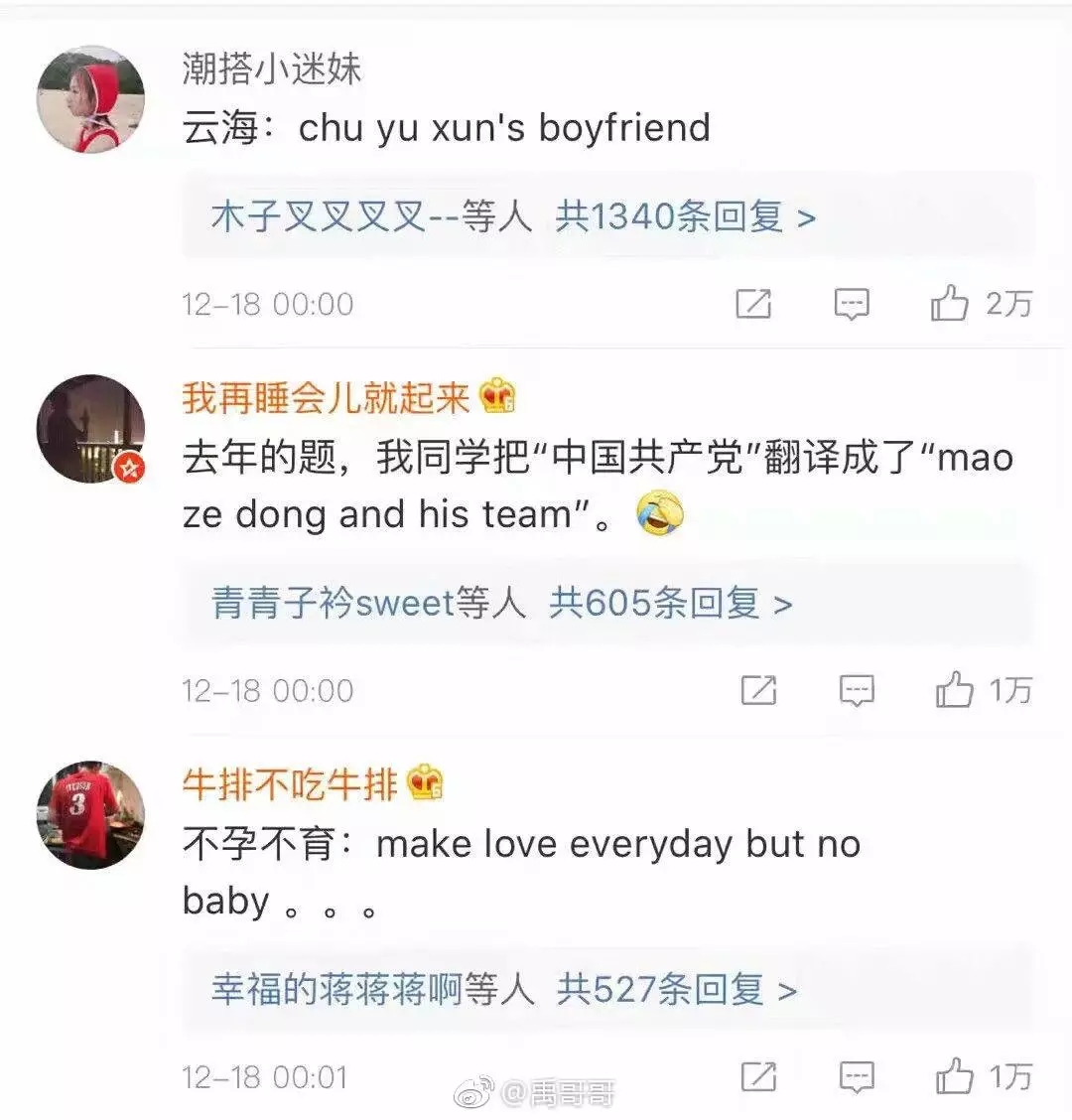Like 我再睡会儿就起来's comment
The height and width of the screenshot is (1120, 1072).
click(x=955, y=690)
